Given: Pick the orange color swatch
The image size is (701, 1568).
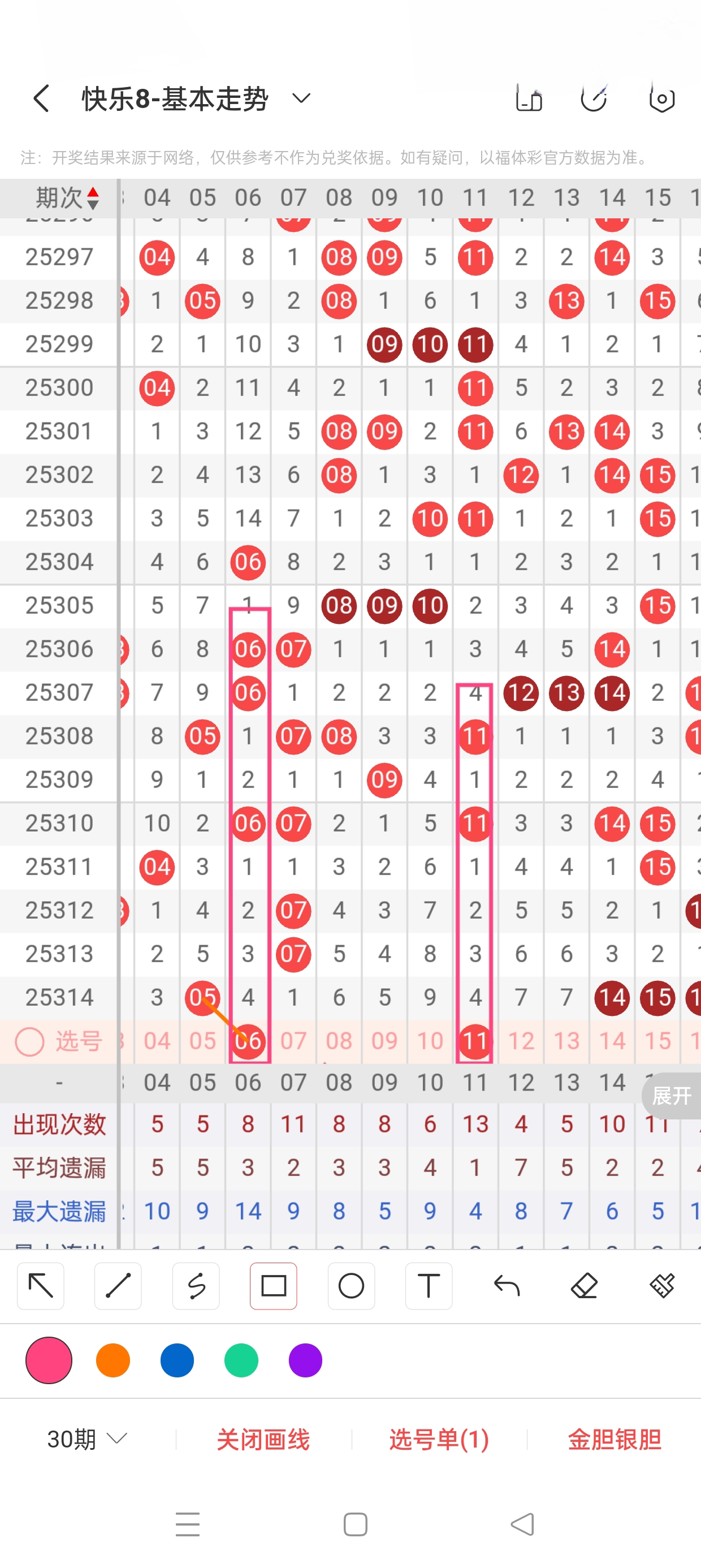Looking at the screenshot, I should click(113, 1360).
